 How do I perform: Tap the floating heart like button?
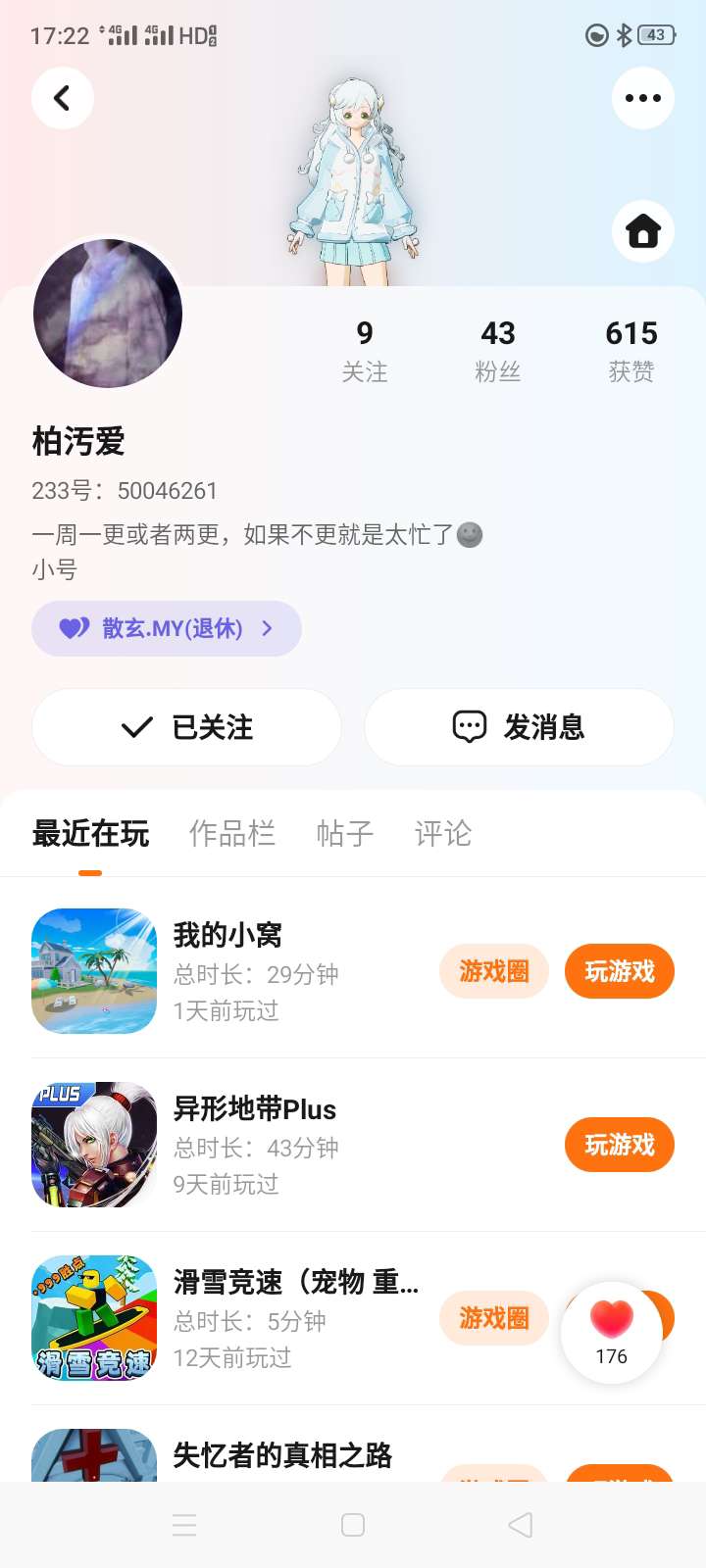point(612,1332)
